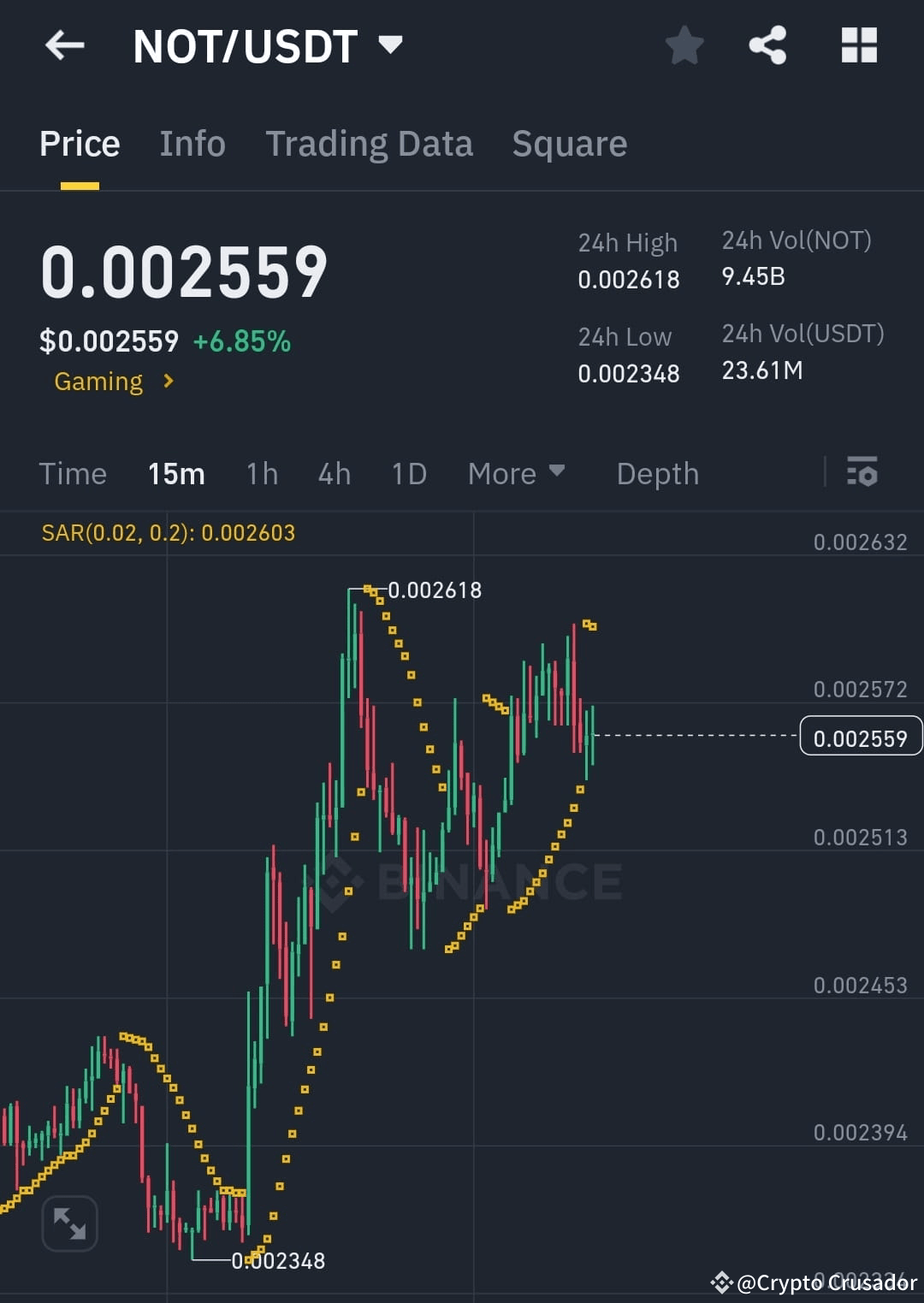
Task: Tap the 24h high marker 0.002618 on chart
Action: [435, 589]
